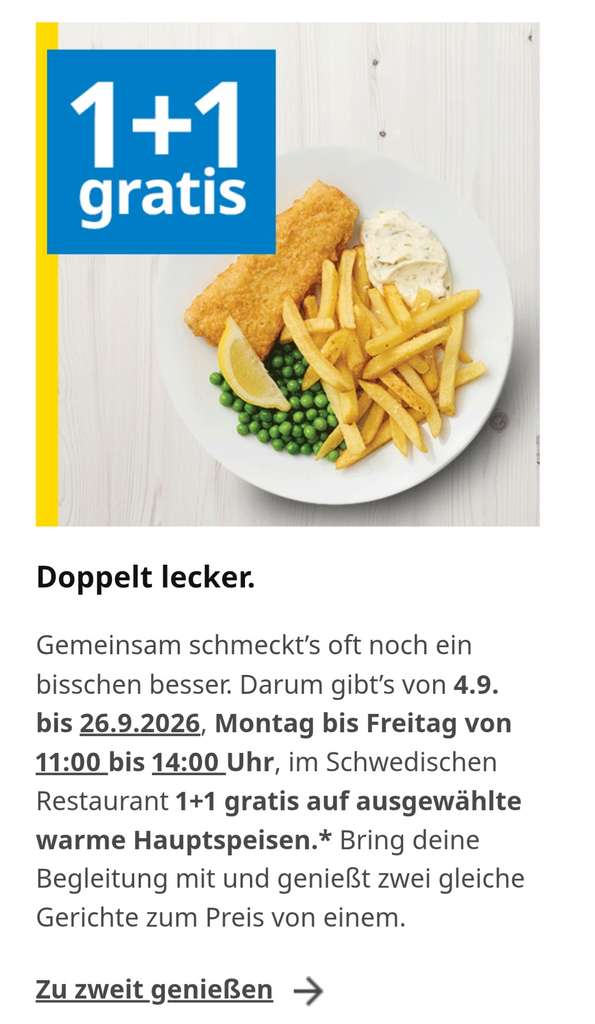
Task: Tap the underlined 14:00 time
Action: click(186, 762)
